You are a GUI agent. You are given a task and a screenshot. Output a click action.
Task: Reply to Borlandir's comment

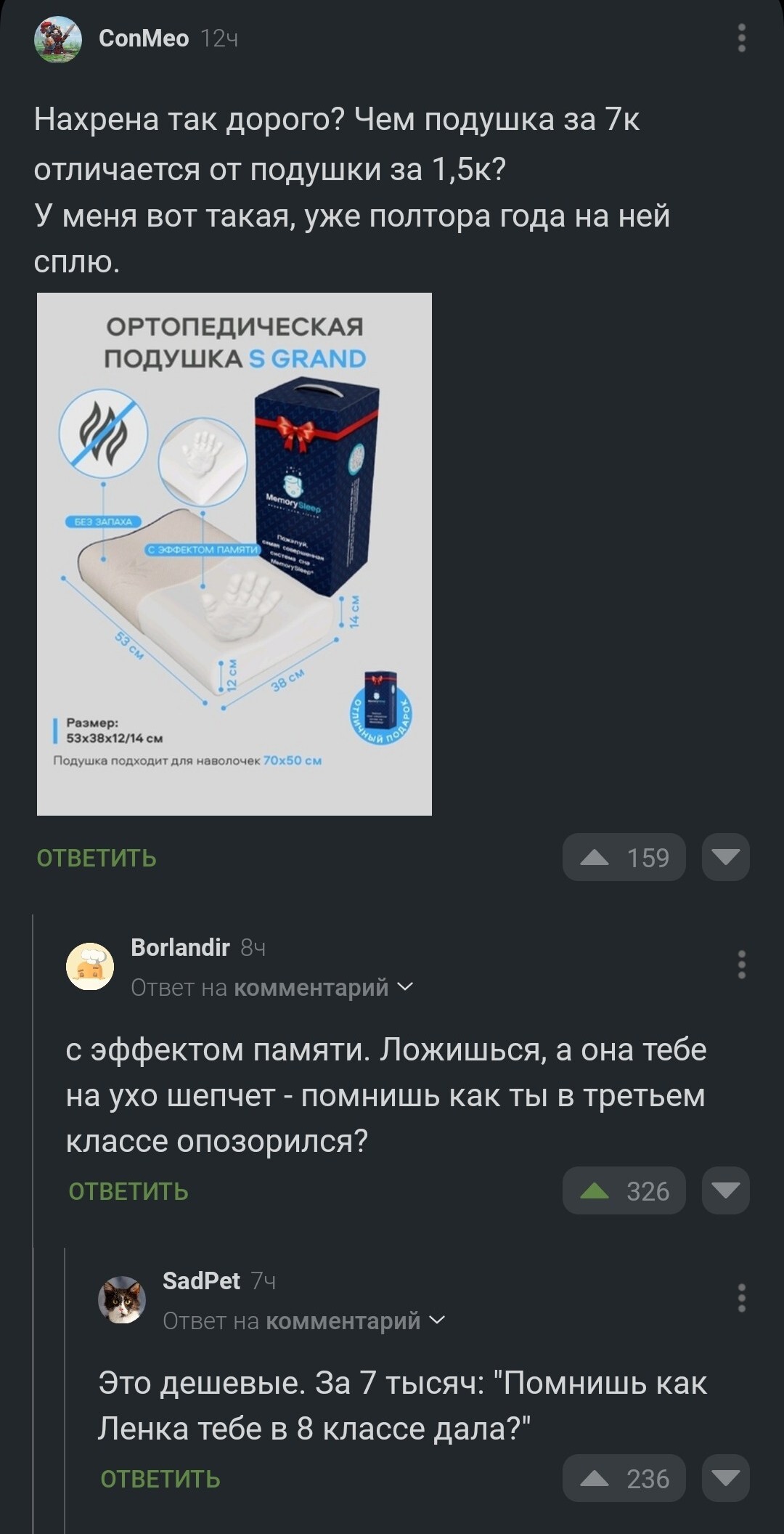click(128, 1191)
